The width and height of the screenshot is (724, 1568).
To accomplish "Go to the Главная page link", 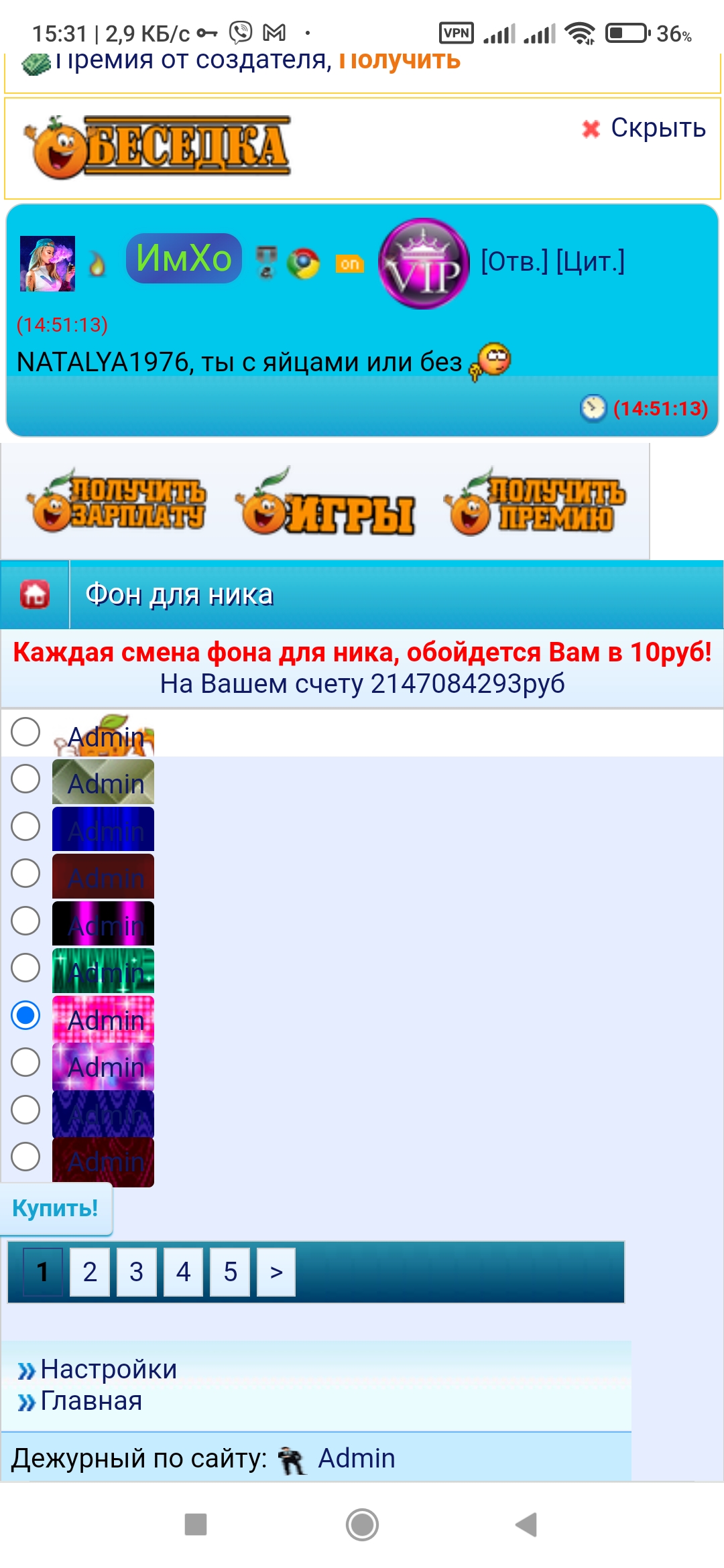I will 91,1401.
